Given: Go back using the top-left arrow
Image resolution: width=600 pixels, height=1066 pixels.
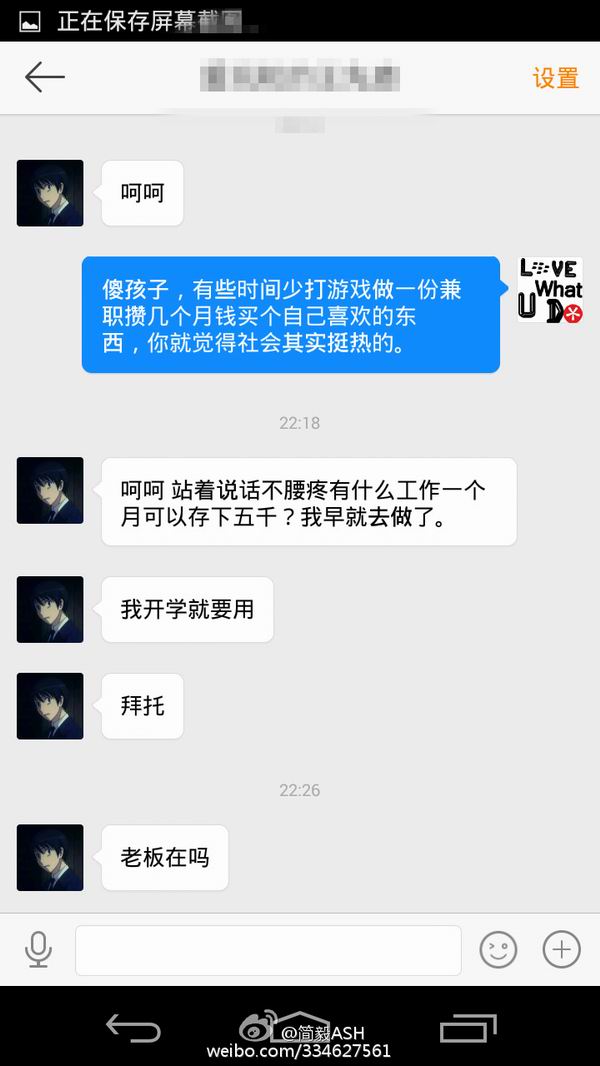Looking at the screenshot, I should [45, 78].
